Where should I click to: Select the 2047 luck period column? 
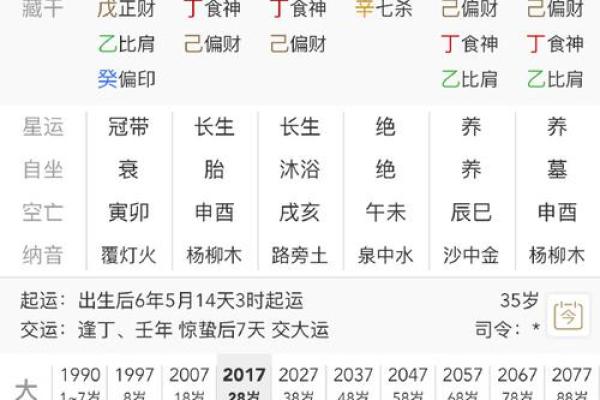tap(407, 383)
